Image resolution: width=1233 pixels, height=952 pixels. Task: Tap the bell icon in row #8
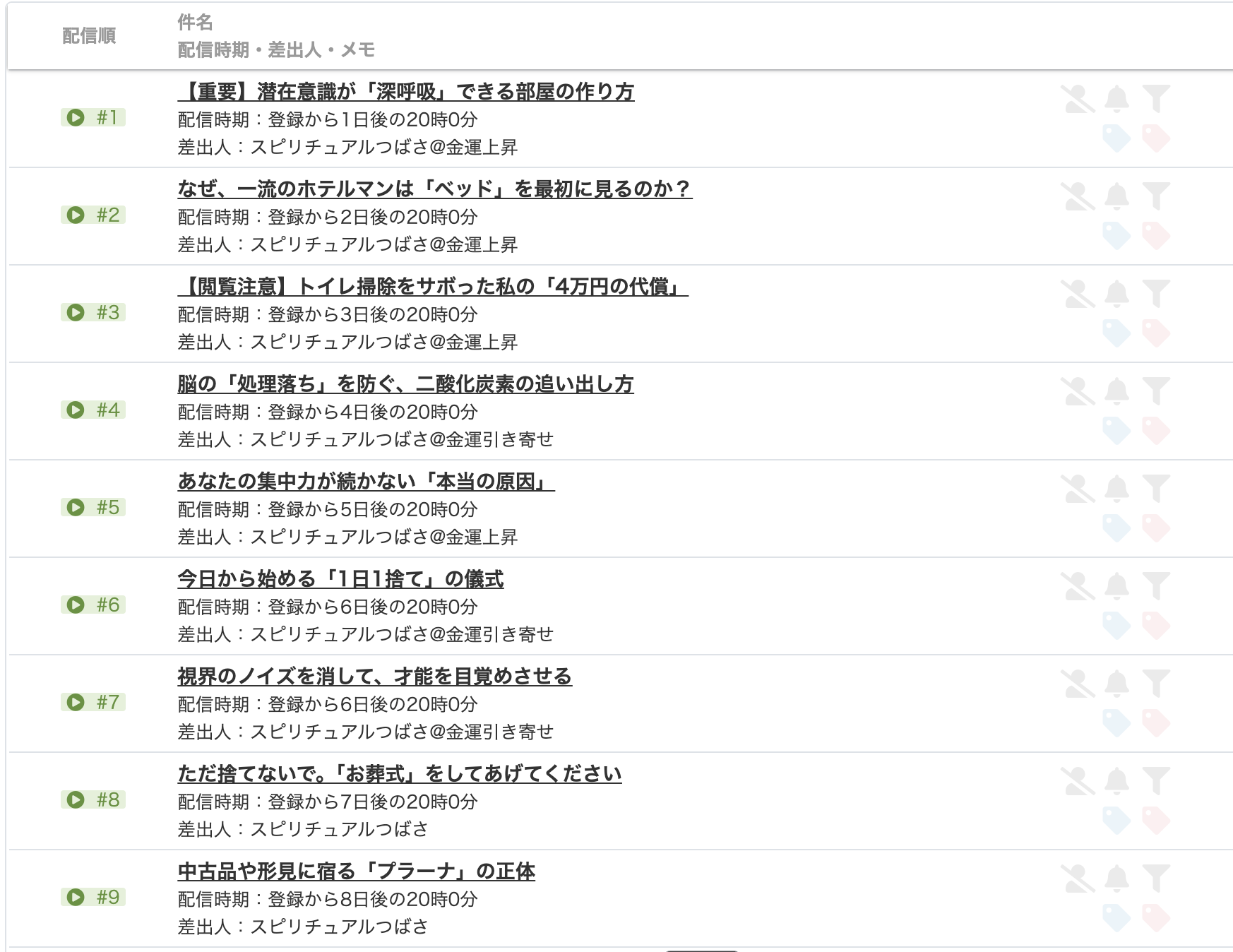[x=1116, y=781]
